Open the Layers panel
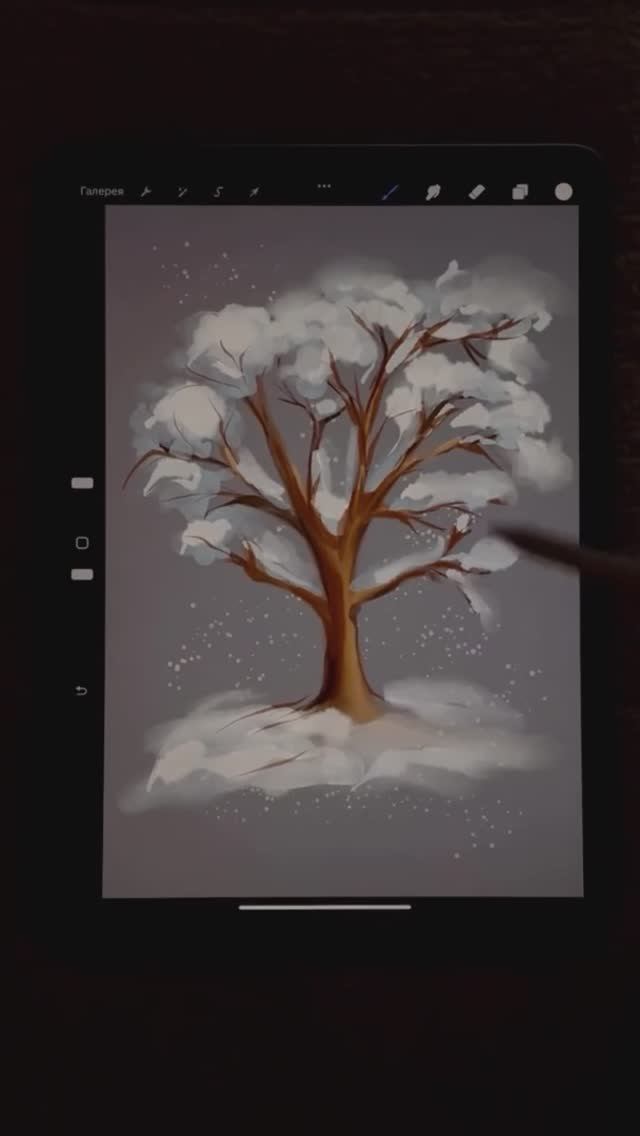 click(x=520, y=191)
